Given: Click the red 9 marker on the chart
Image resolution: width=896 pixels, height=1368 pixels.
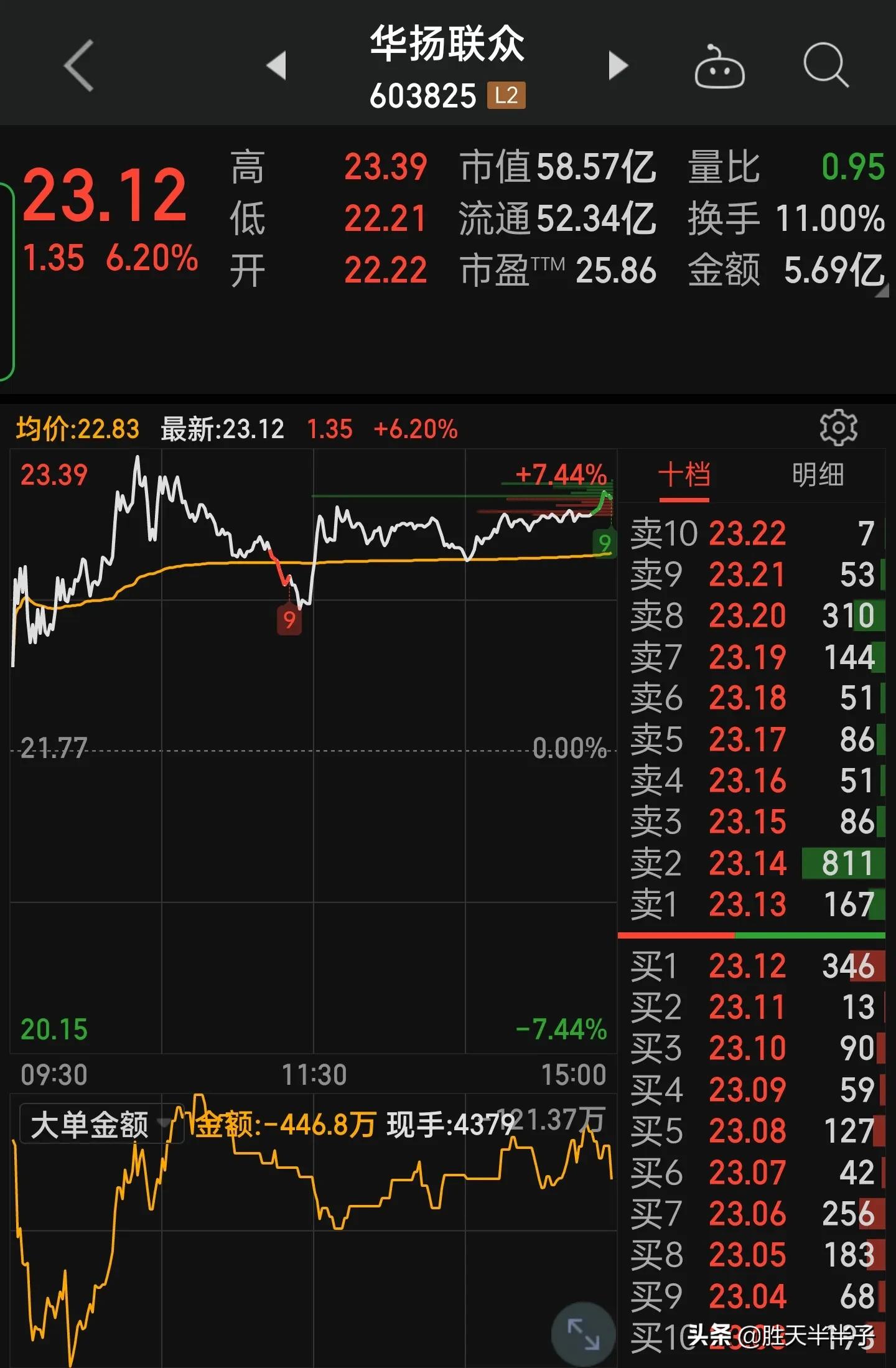Looking at the screenshot, I should pyautogui.click(x=289, y=619).
